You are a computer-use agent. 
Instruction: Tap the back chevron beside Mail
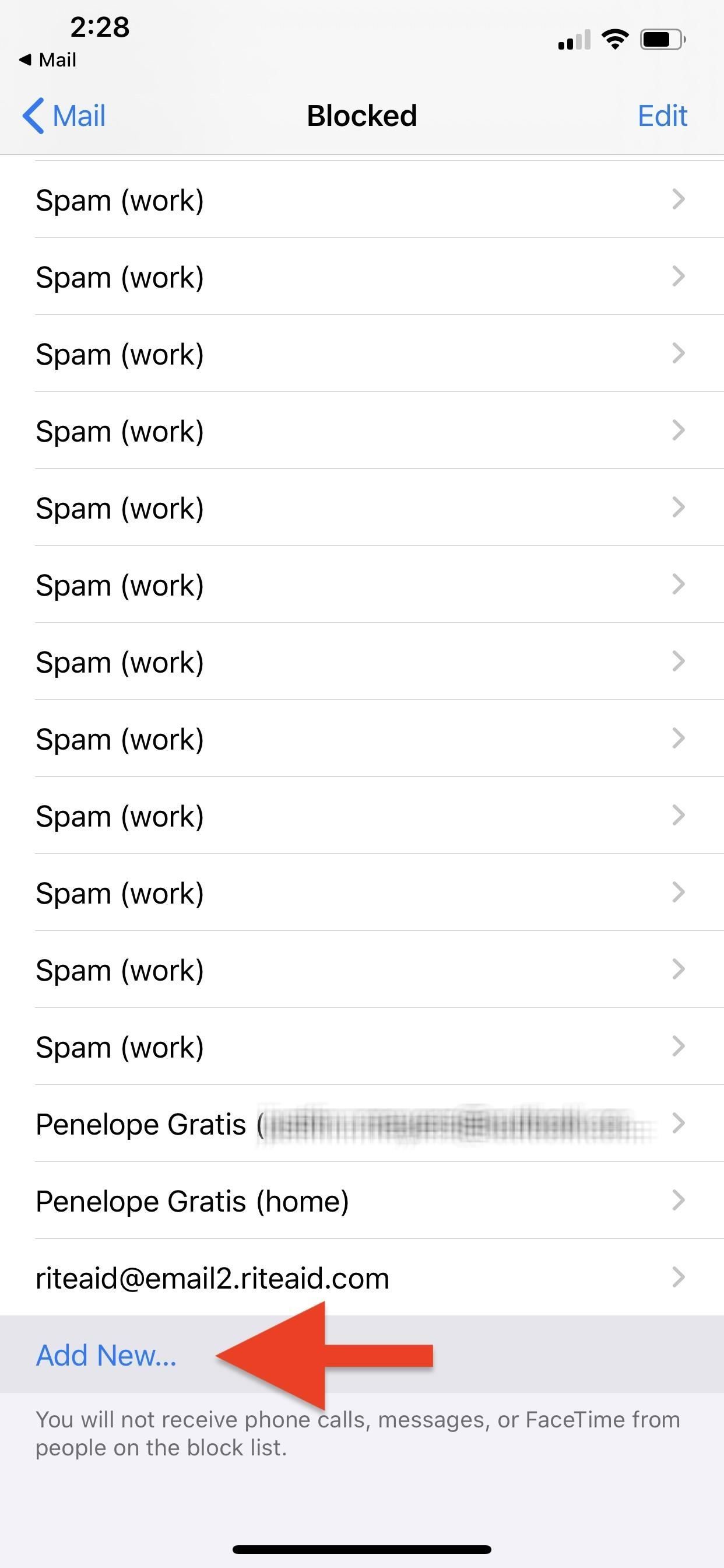click(33, 115)
